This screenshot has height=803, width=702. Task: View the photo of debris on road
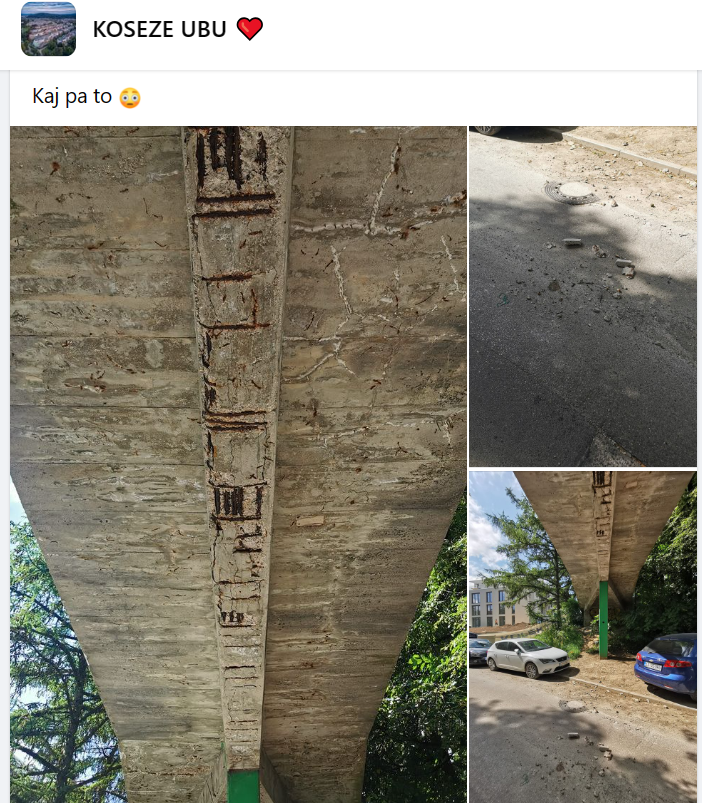pos(582,296)
